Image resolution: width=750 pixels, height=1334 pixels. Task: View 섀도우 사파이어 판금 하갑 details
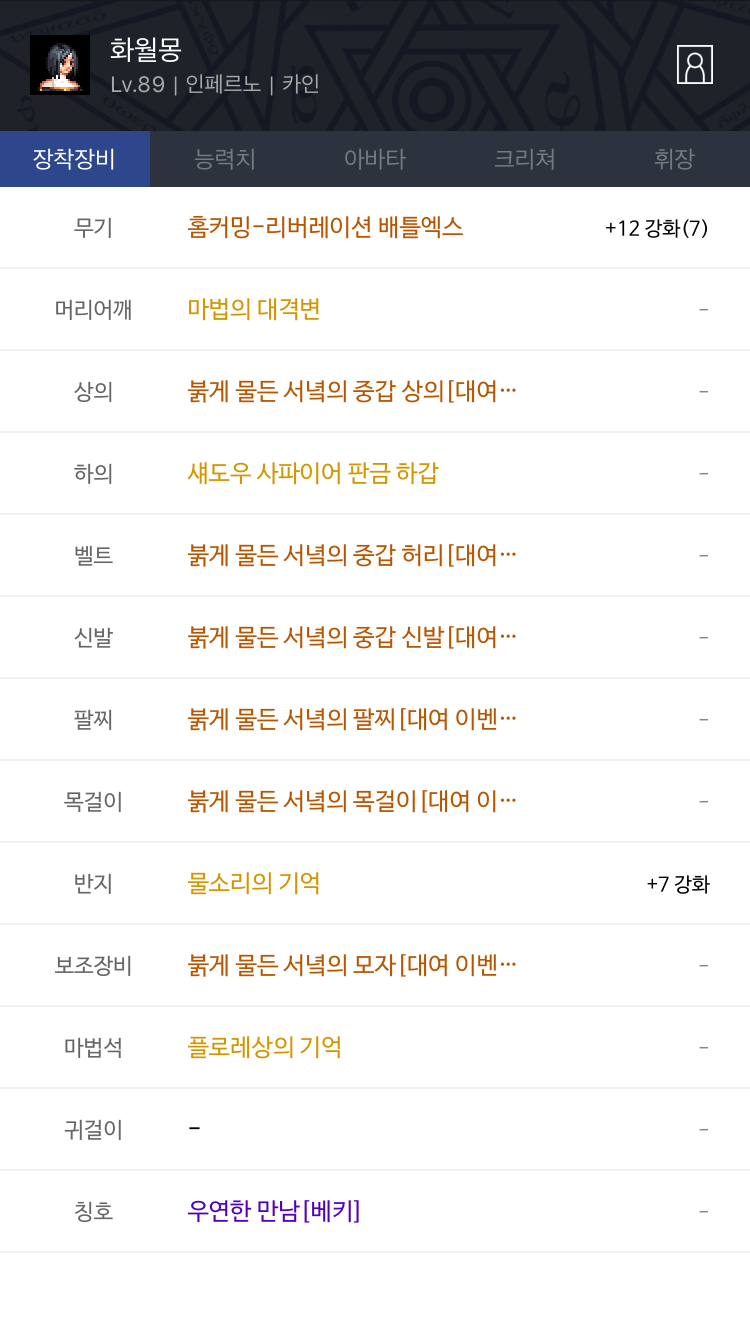point(313,473)
